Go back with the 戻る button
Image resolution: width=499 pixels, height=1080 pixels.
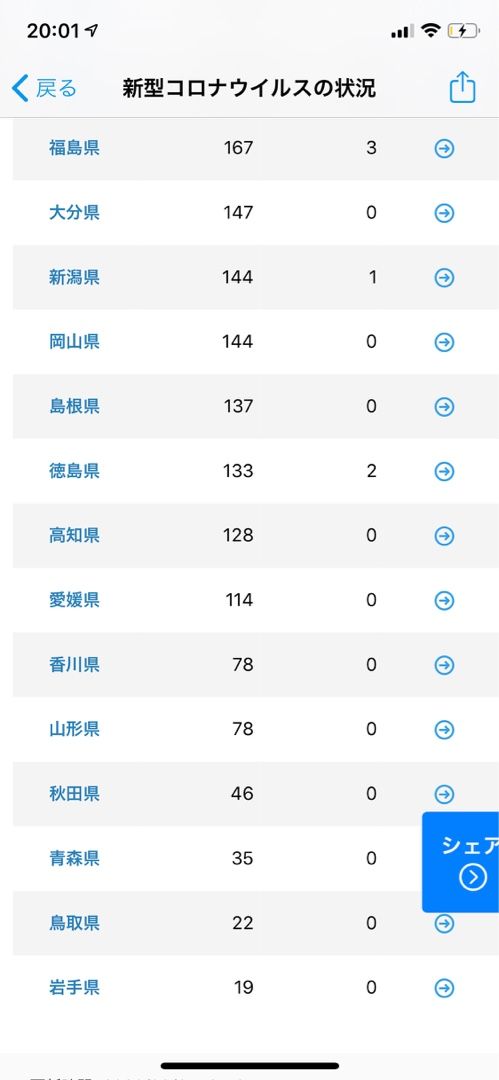tap(44, 89)
